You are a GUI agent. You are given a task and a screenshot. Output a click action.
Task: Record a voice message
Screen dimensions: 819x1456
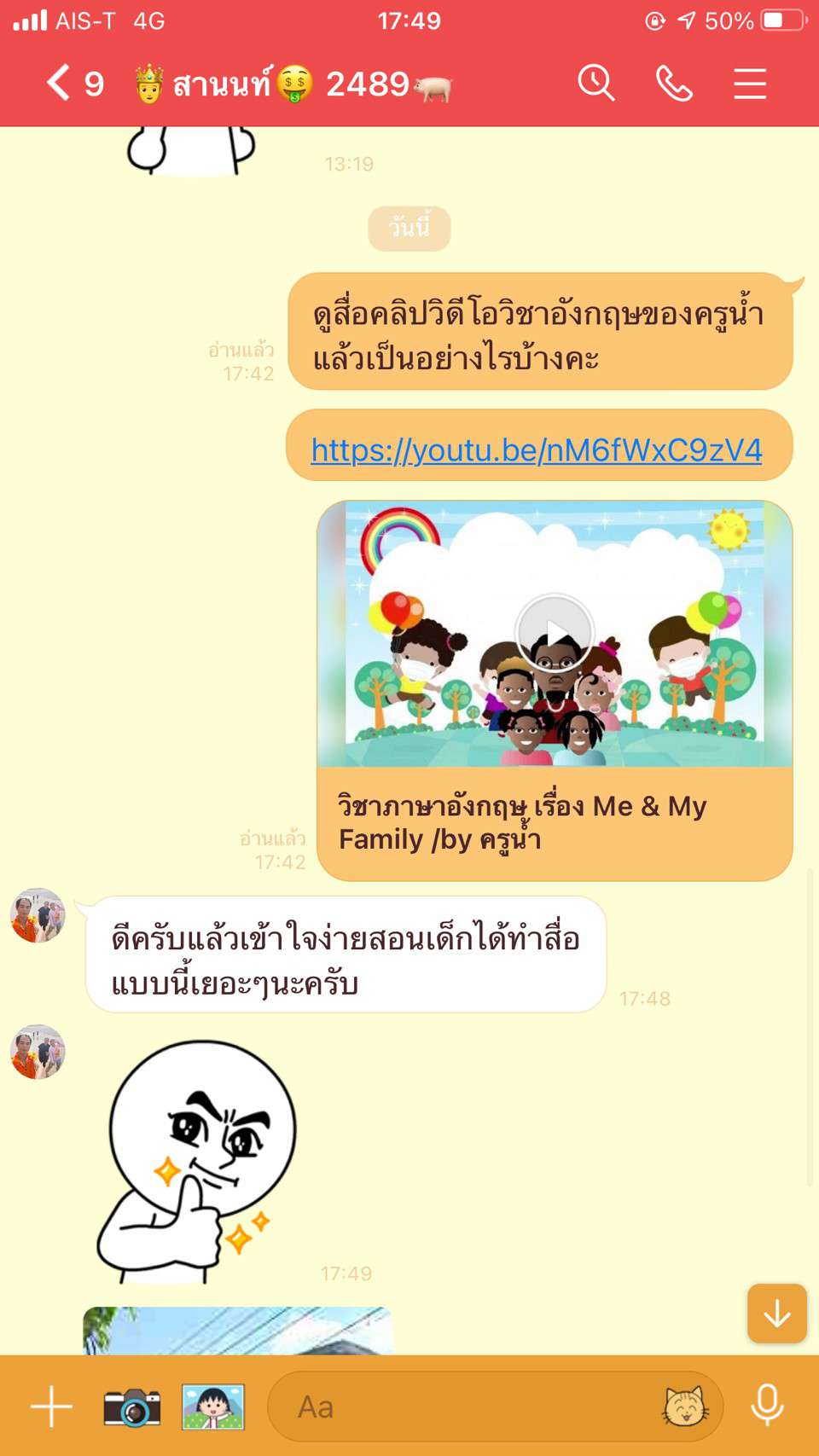click(x=767, y=1405)
